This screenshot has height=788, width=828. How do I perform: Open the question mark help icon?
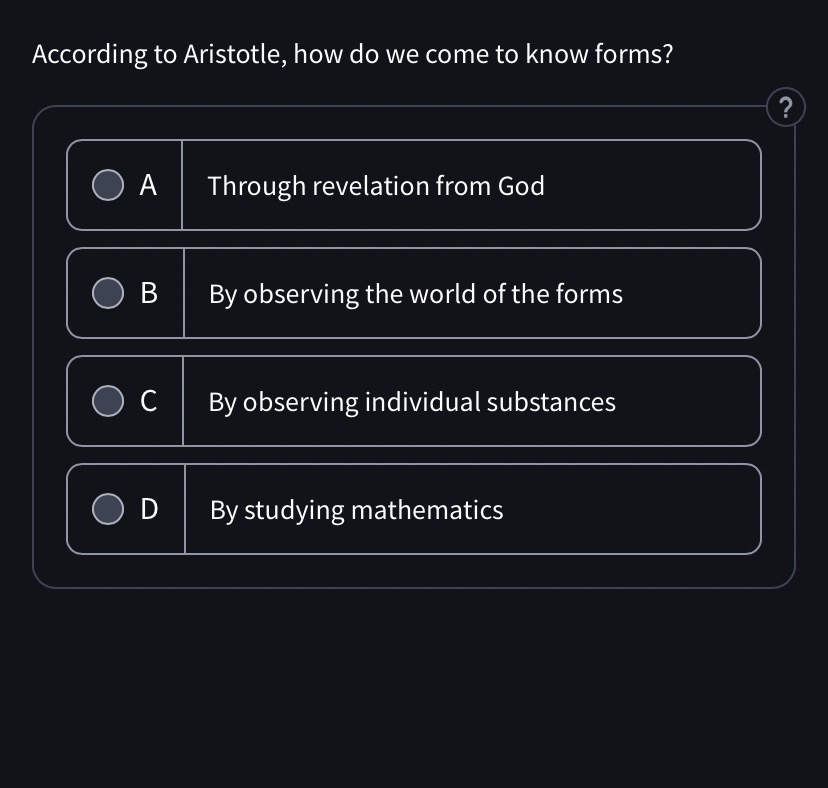(x=787, y=107)
